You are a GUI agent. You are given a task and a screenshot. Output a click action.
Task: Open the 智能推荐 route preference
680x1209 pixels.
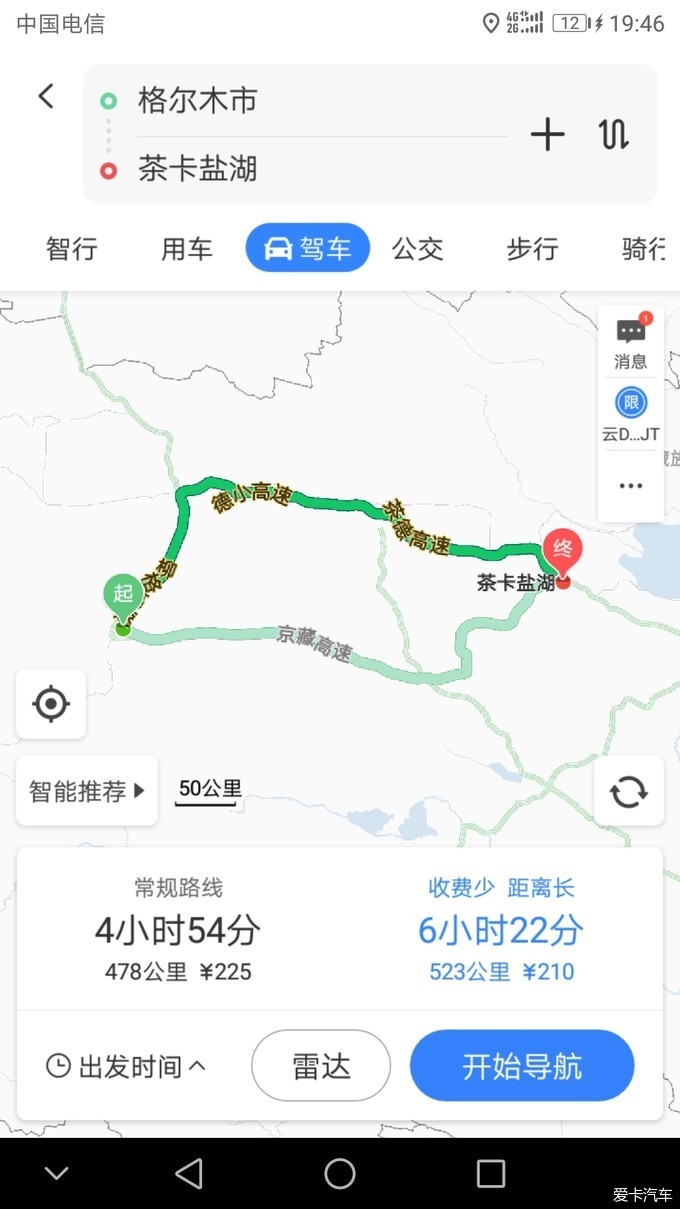click(x=87, y=791)
